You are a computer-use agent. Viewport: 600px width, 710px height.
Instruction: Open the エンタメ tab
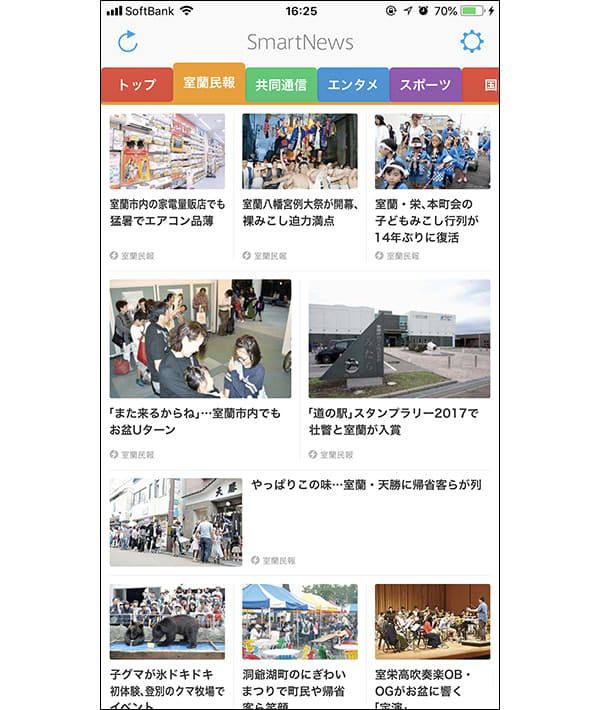(352, 85)
